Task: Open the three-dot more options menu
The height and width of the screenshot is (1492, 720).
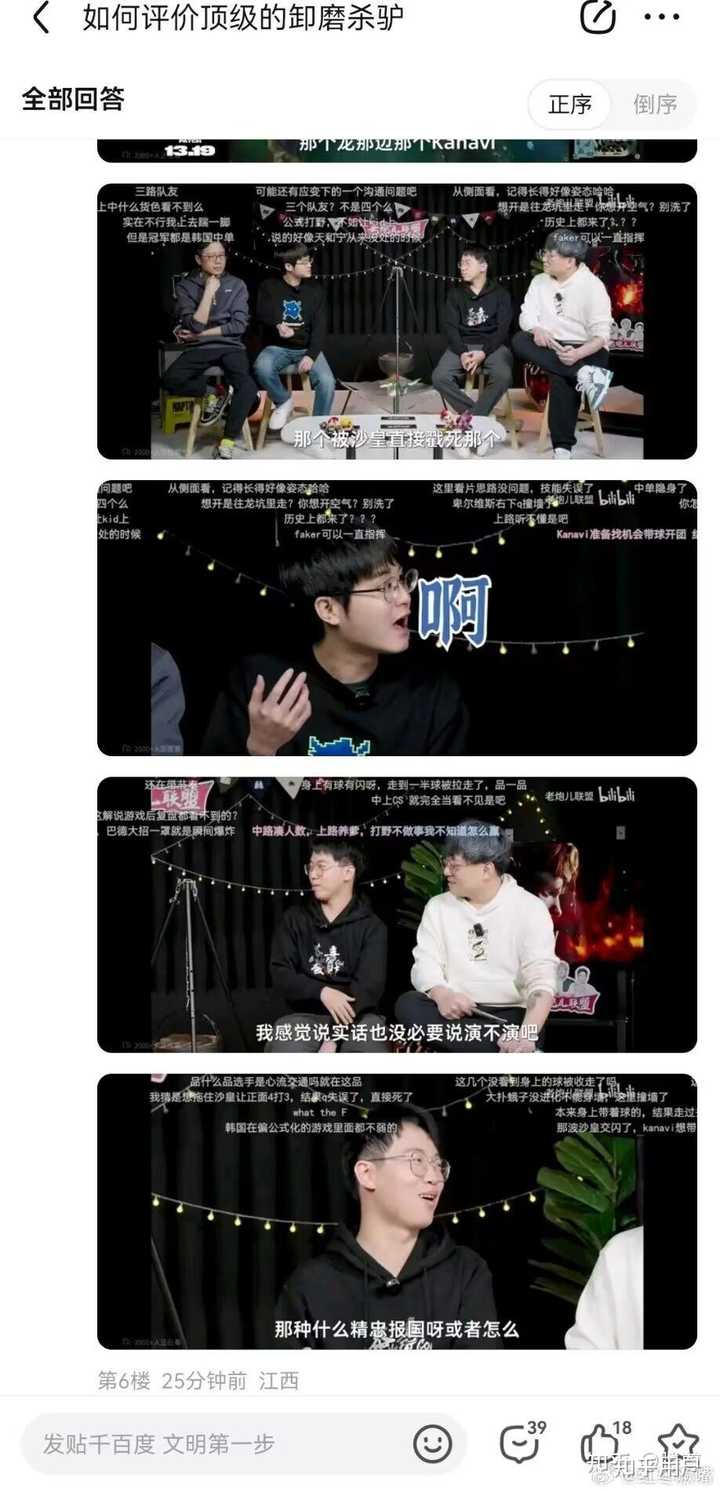Action: pos(662,17)
